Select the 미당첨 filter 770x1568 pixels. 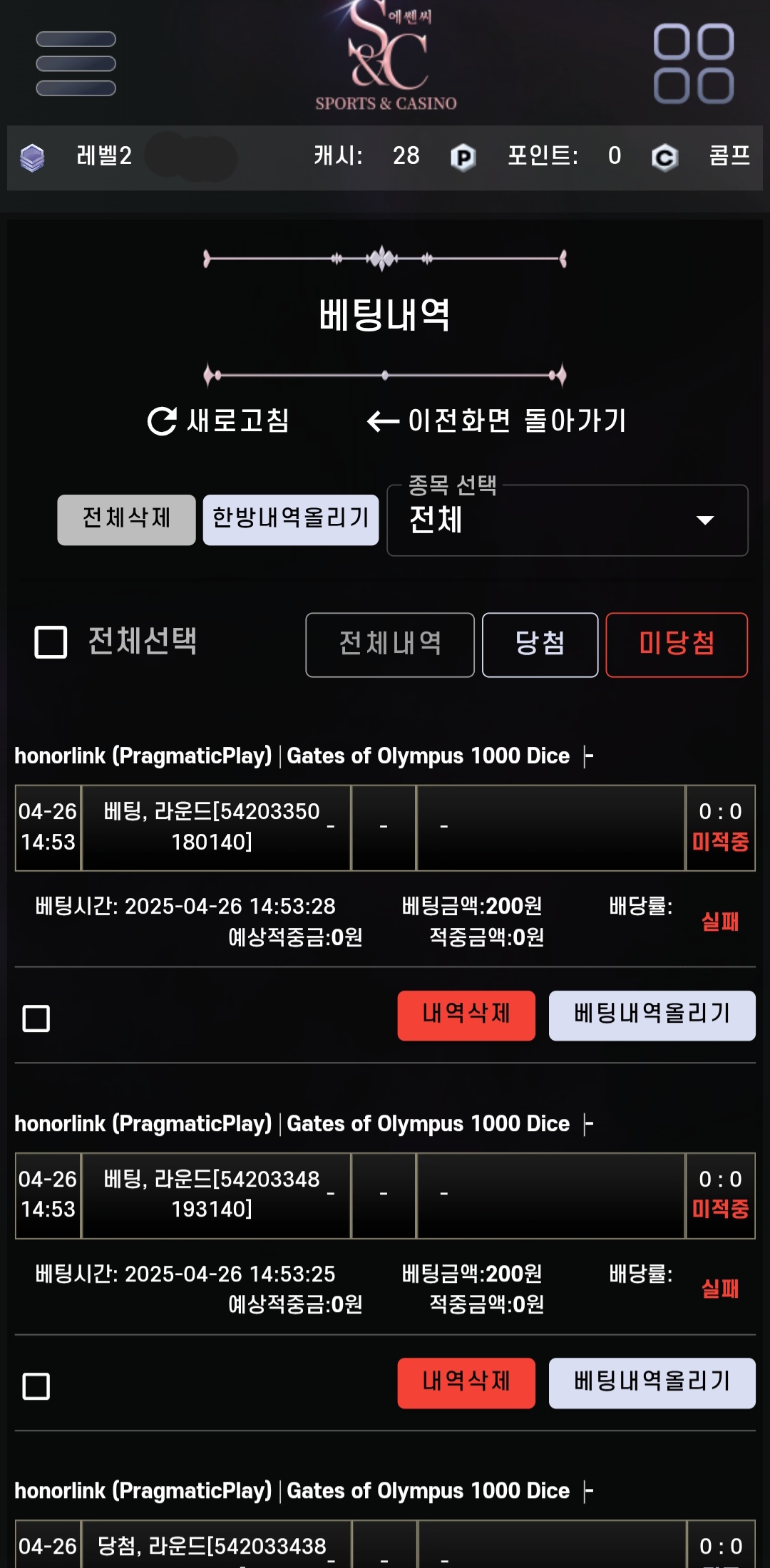point(676,644)
